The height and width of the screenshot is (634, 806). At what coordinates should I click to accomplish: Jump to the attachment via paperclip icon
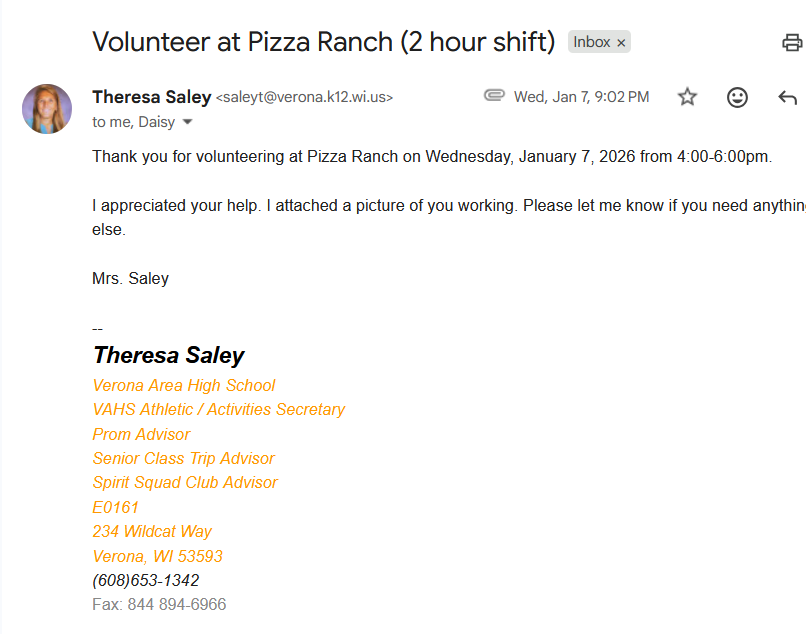(x=494, y=96)
